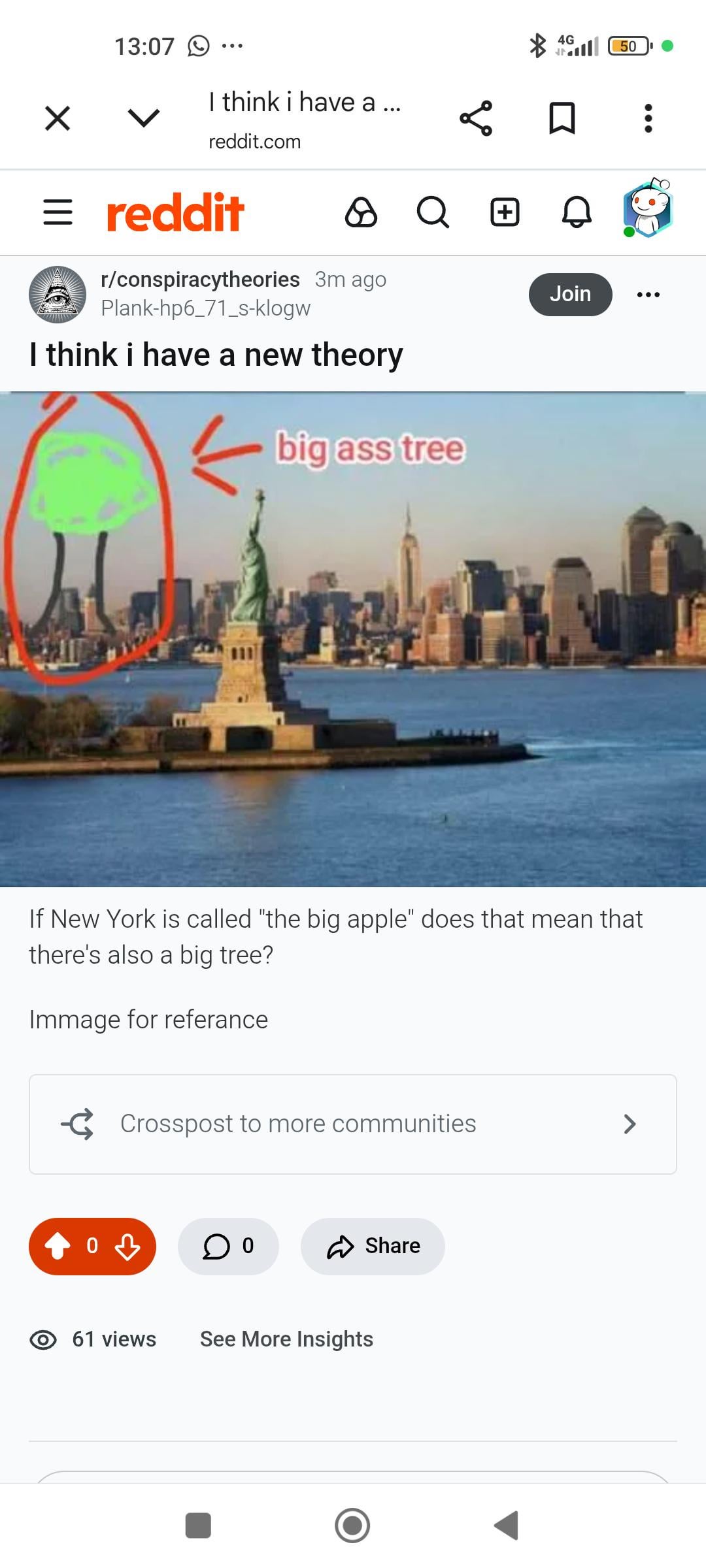This screenshot has width=706, height=1568.
Task: Search Reddit with the magnifier icon
Action: tap(433, 212)
